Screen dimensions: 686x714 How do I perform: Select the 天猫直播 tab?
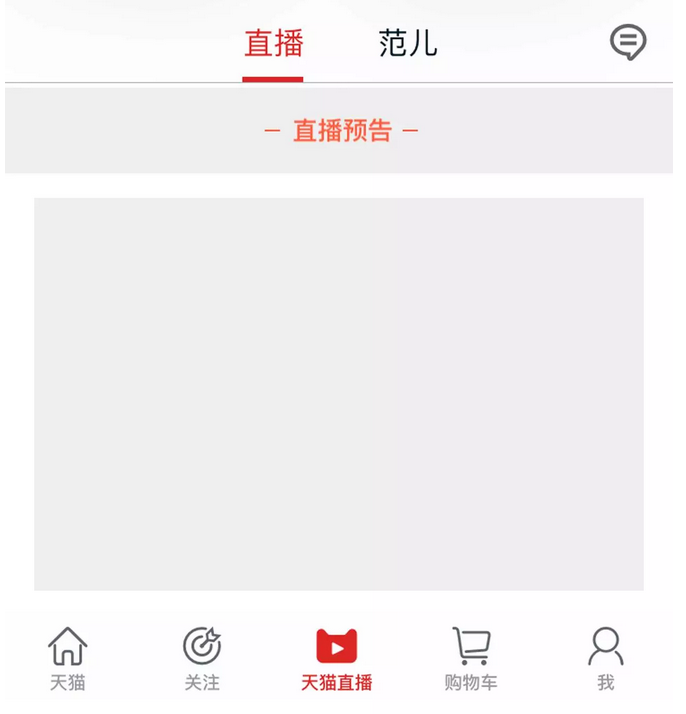[x=337, y=658]
